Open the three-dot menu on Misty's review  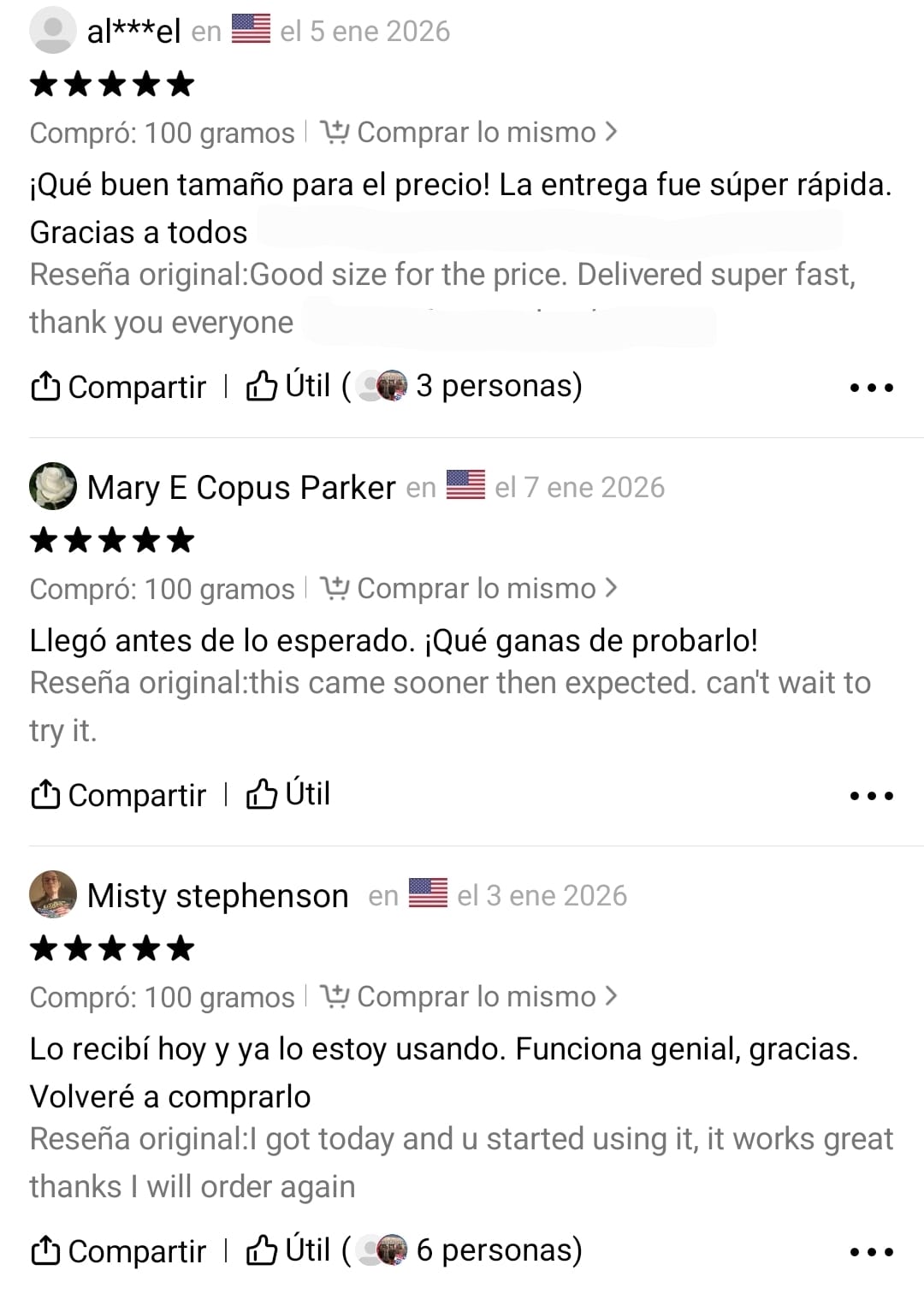click(870, 1250)
